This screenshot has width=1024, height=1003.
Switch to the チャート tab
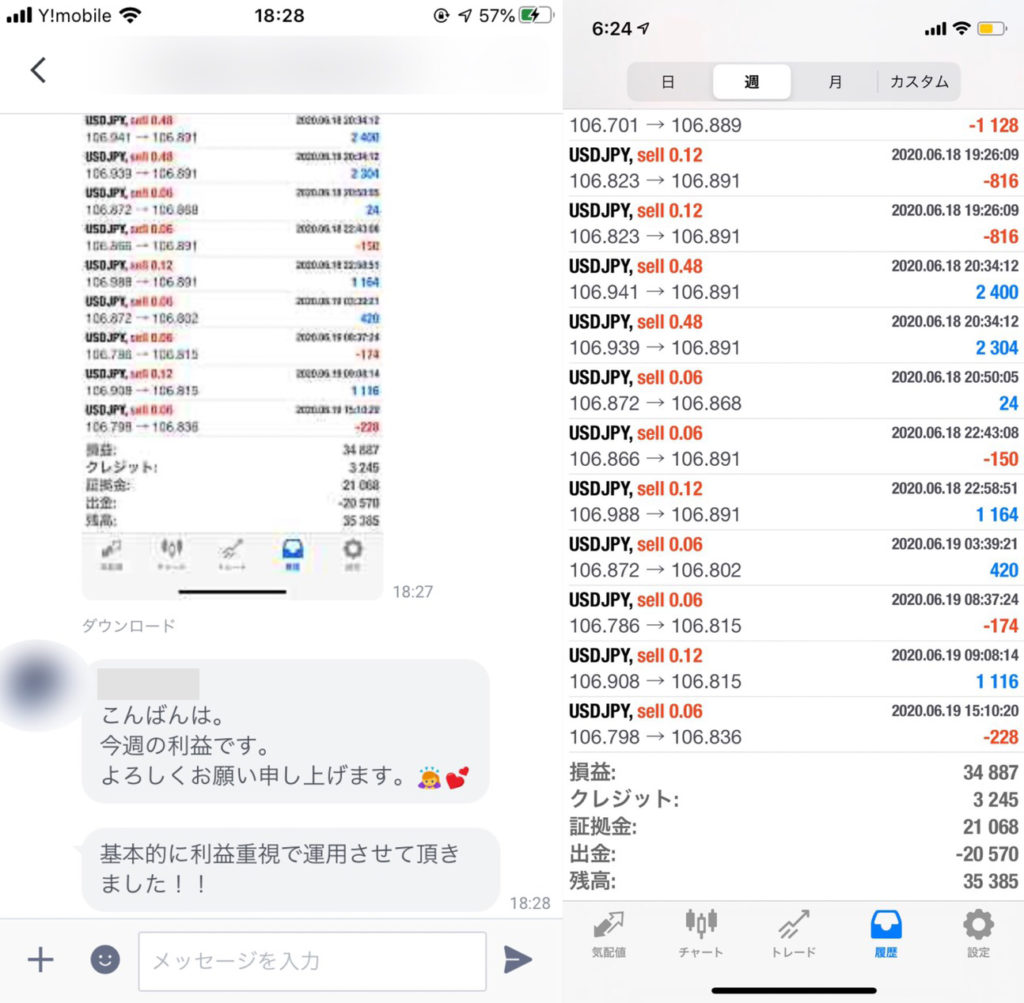coord(700,934)
